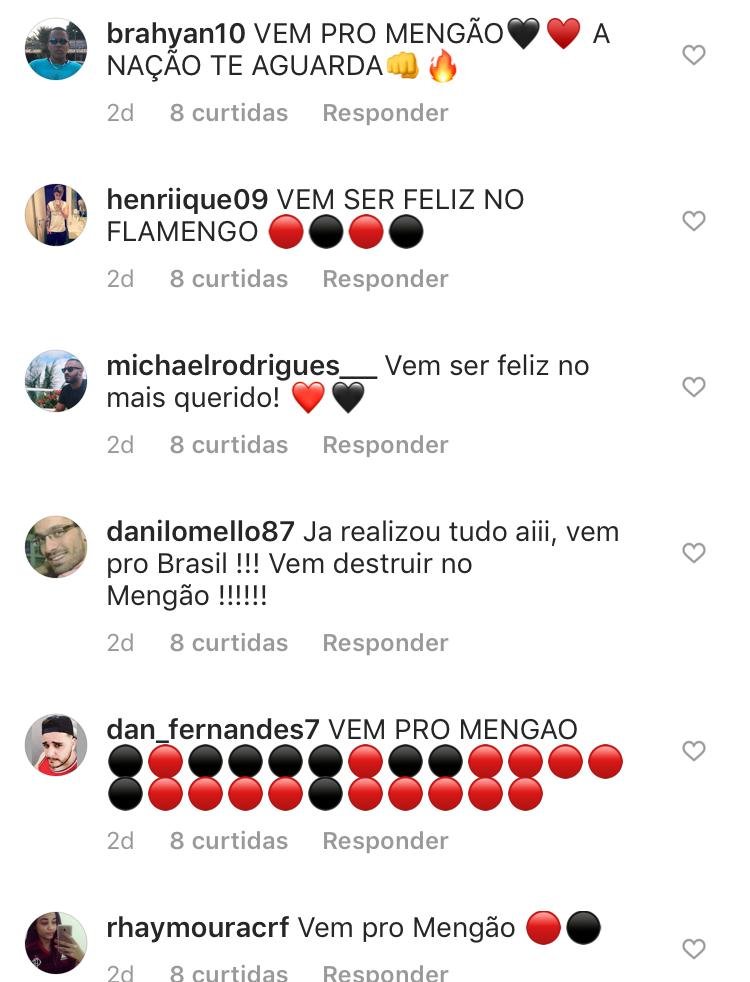The height and width of the screenshot is (982, 750).
Task: Open rhaymouracrf's profile via username
Action: 197,928
